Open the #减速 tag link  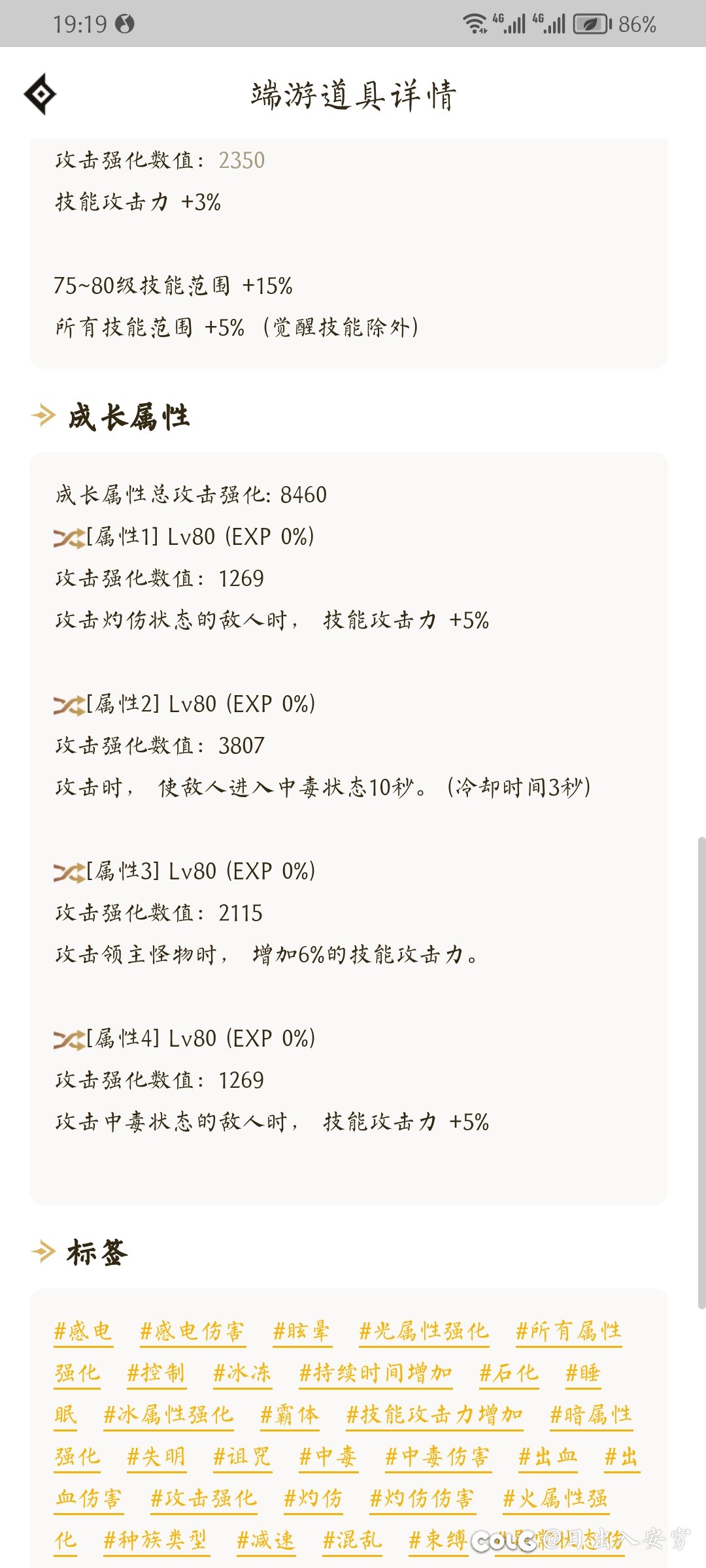pos(265,1541)
